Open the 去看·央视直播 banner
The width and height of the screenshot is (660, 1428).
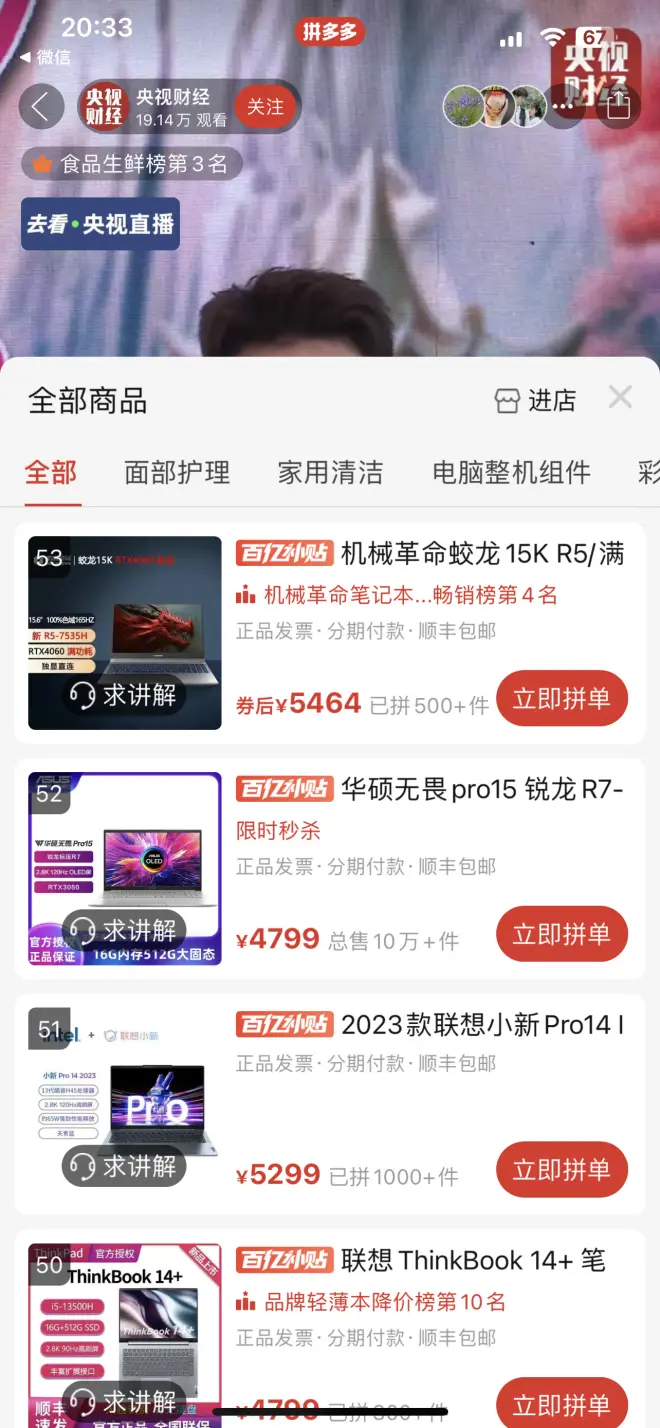click(x=100, y=224)
